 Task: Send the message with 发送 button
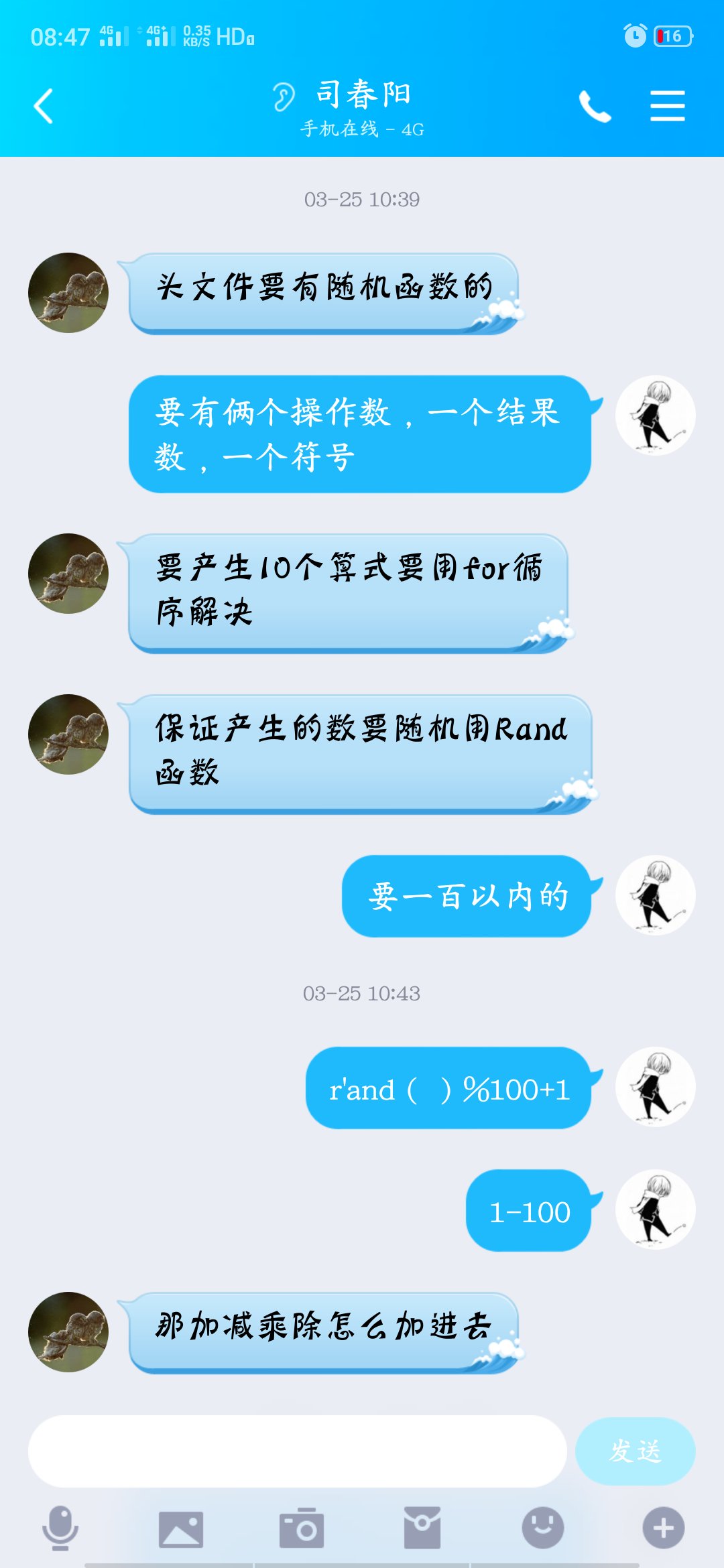click(635, 1451)
